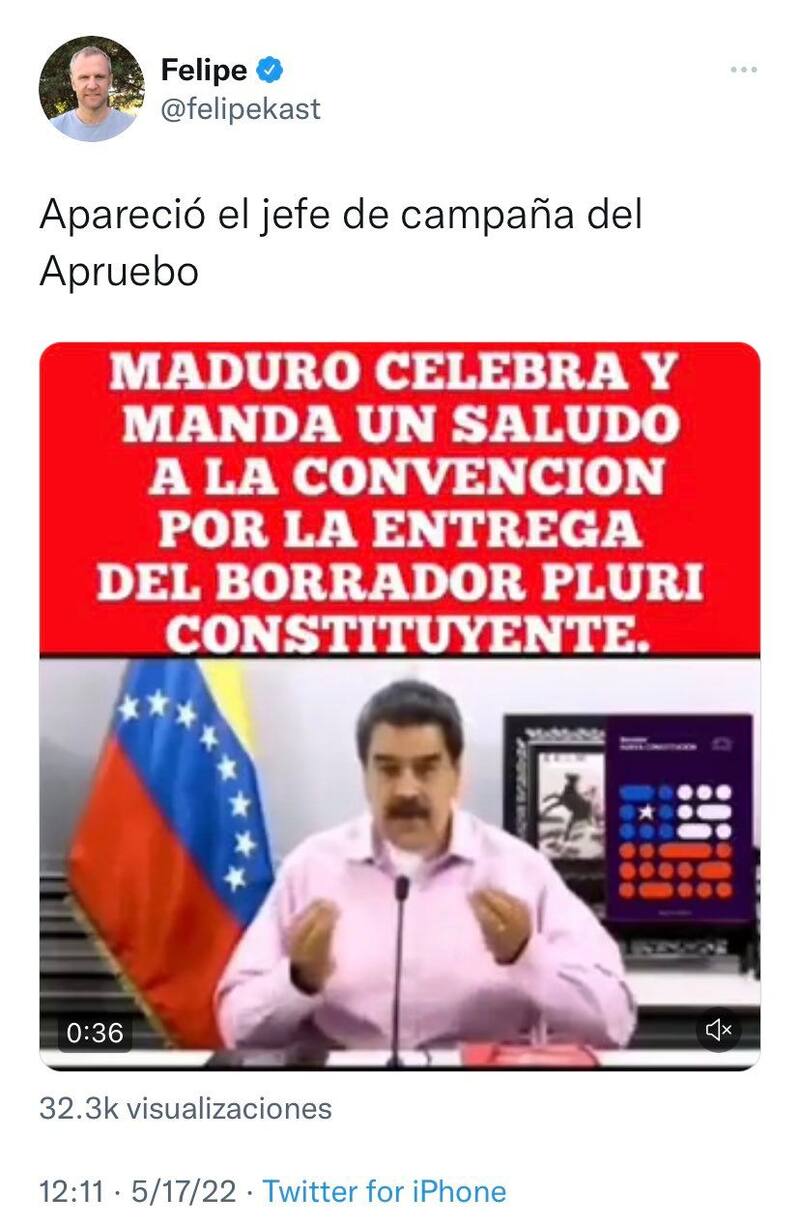Open the tweet's three-dot overflow menu
Viewport: 800px width, 1226px height.
[743, 70]
